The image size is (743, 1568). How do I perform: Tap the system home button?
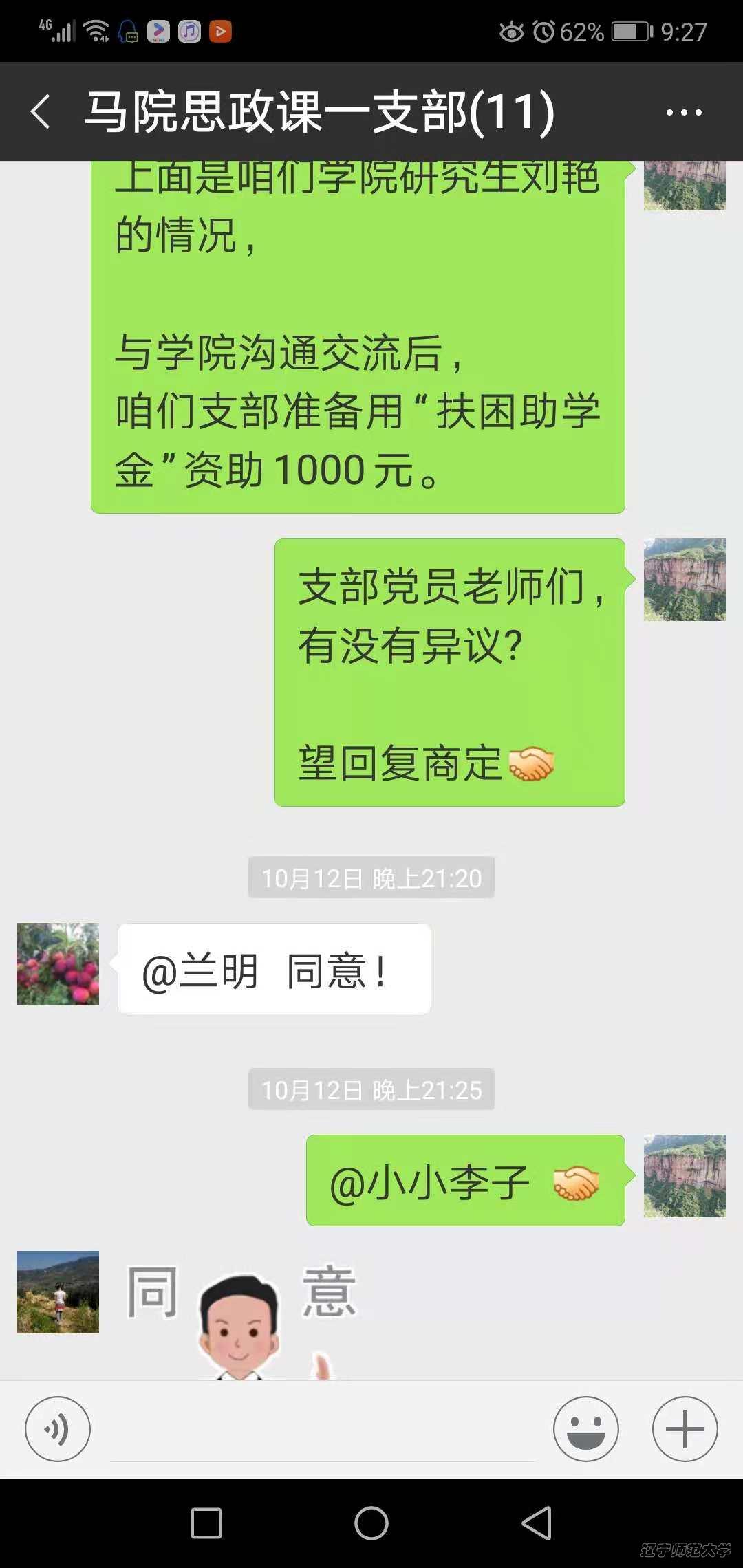371,1523
